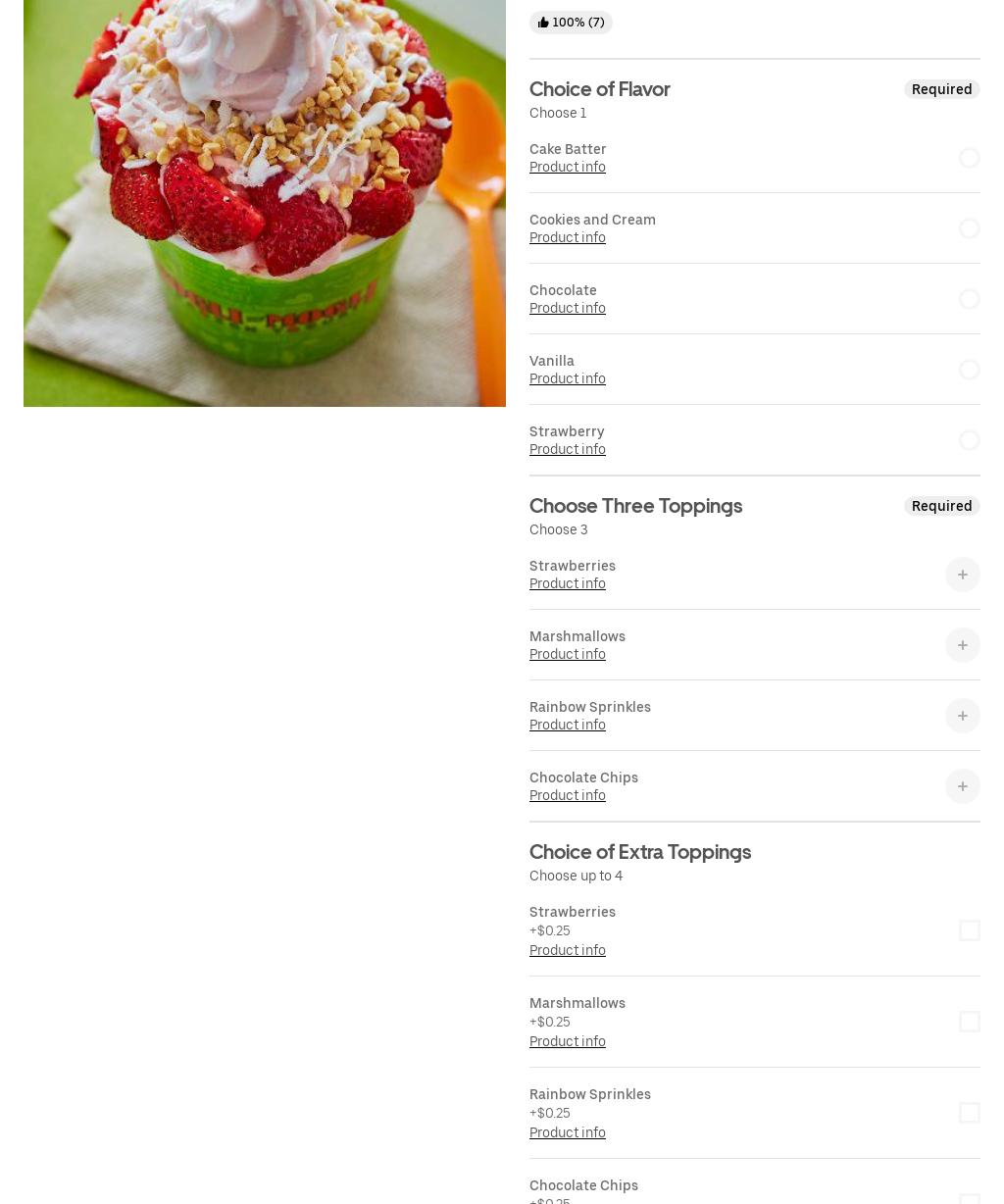The image size is (1004, 1204).
Task: View Product info for Chocolate flavor
Action: tap(567, 308)
